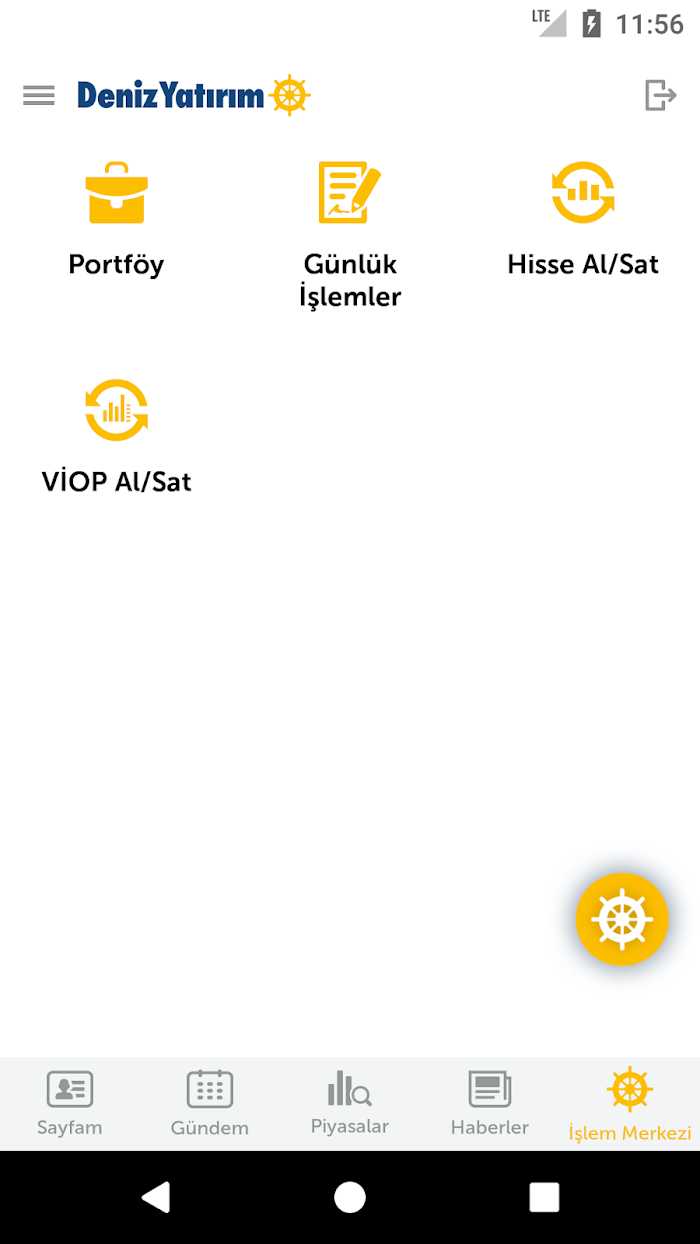Go to the Piyasalar tab
This screenshot has width=700, height=1244.
point(350,1103)
